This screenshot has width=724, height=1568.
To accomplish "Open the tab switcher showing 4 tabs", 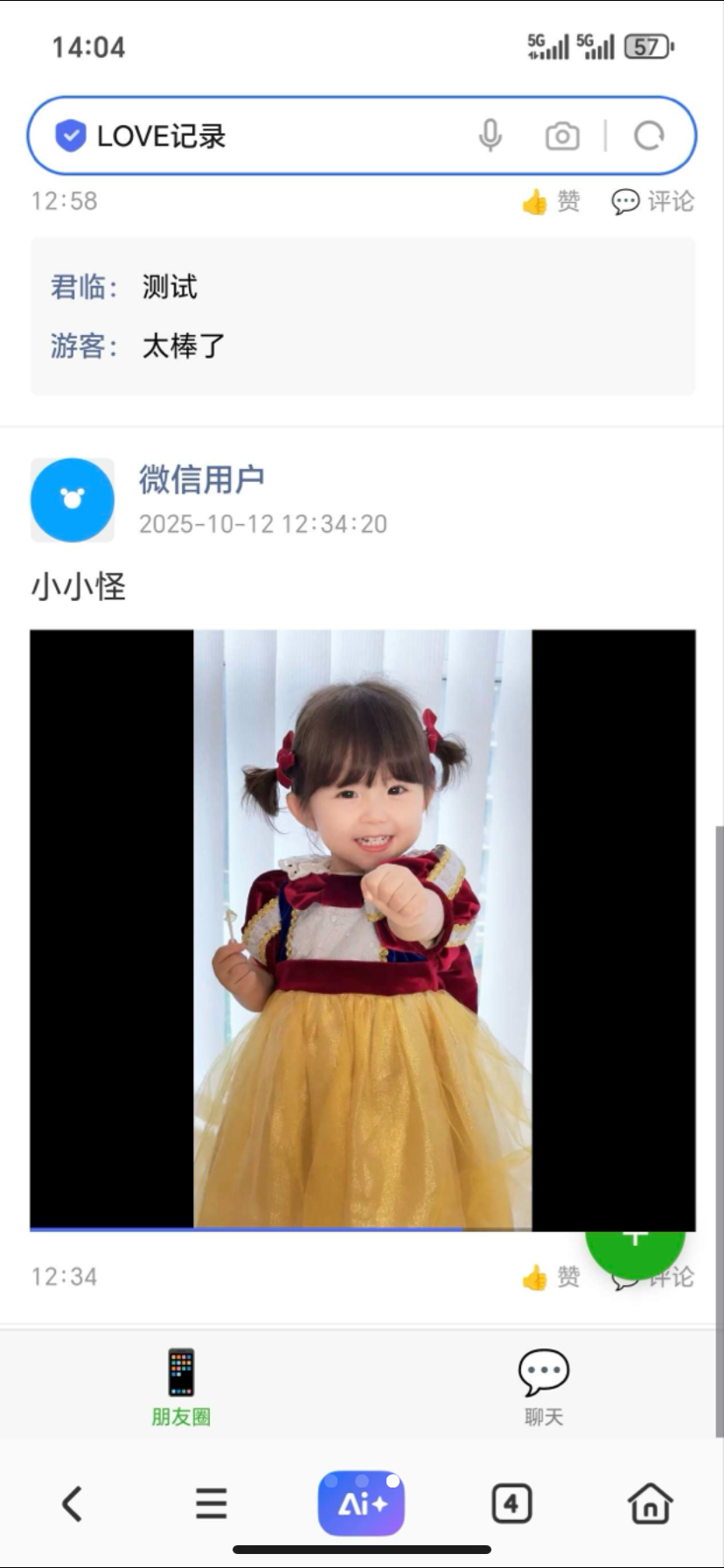I will 512,1504.
